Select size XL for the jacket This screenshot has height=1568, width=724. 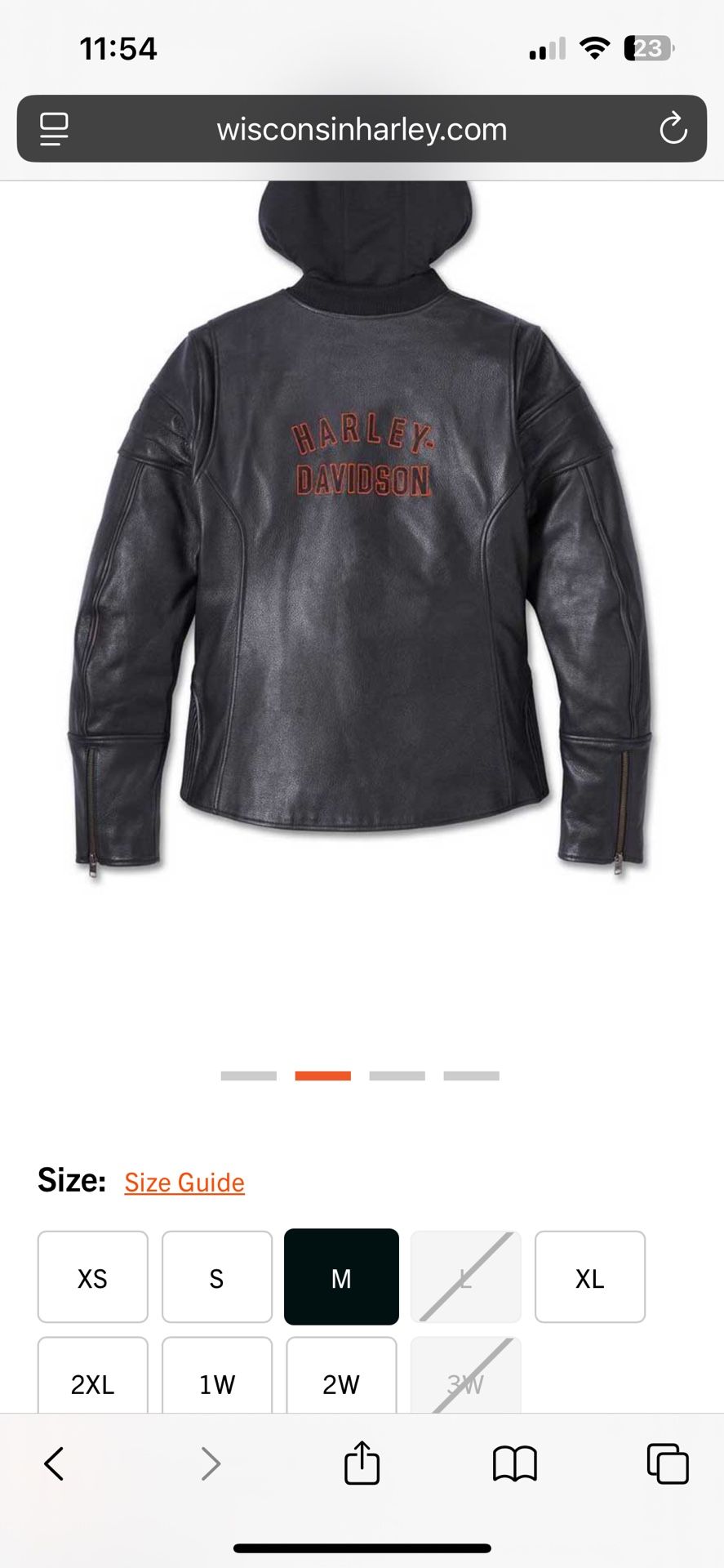coord(590,1276)
